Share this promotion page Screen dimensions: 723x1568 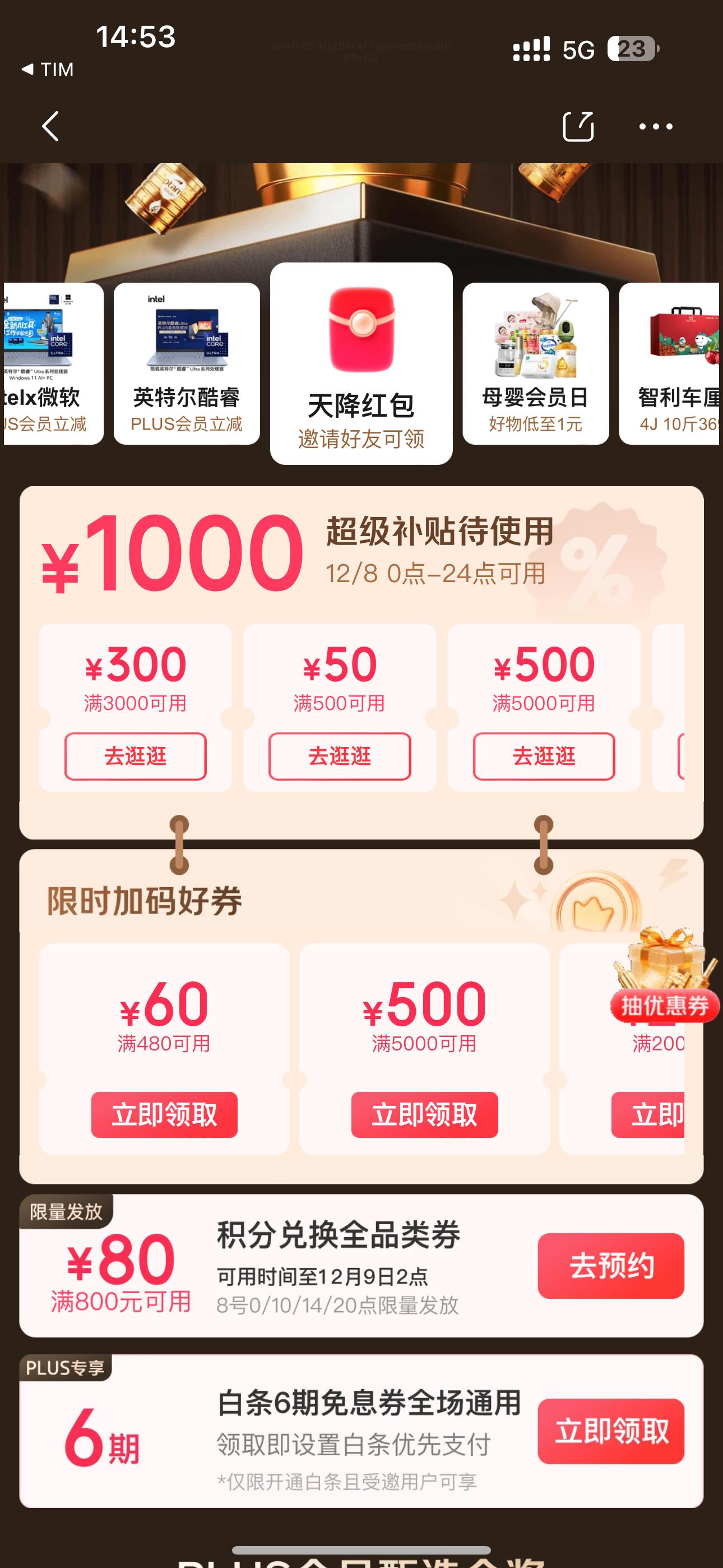[x=577, y=126]
